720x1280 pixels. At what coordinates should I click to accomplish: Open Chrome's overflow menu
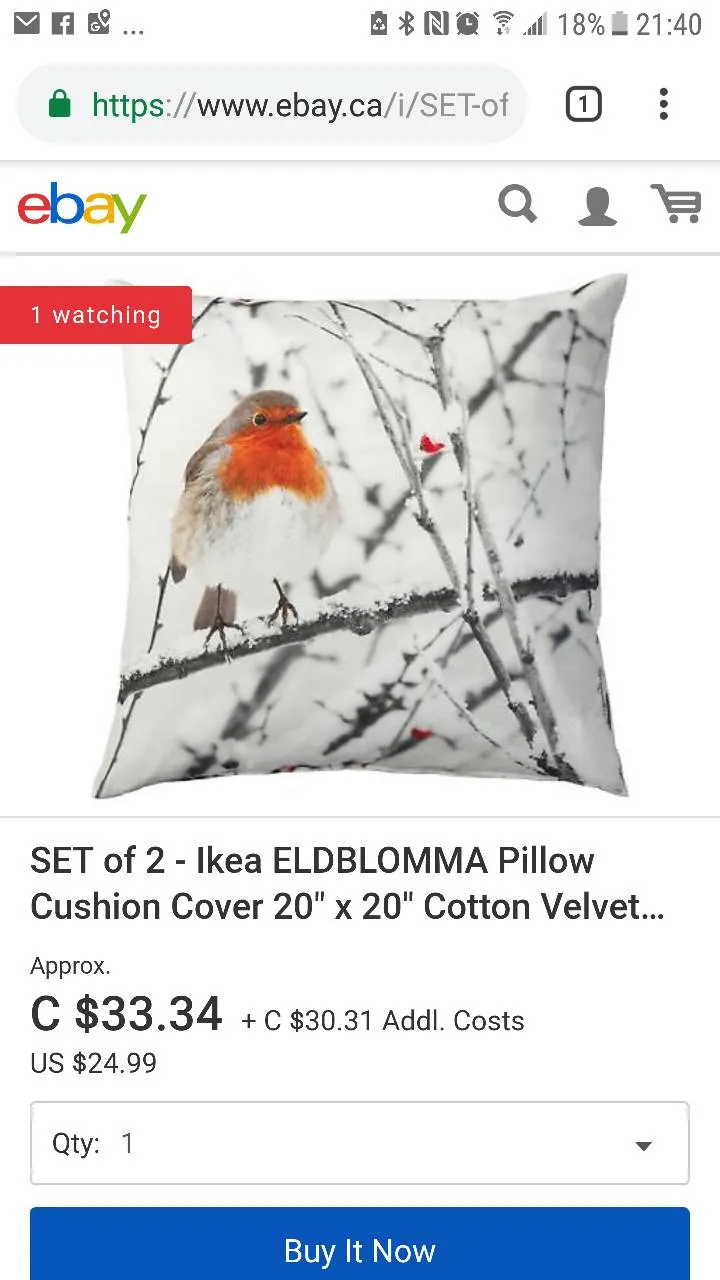(663, 104)
